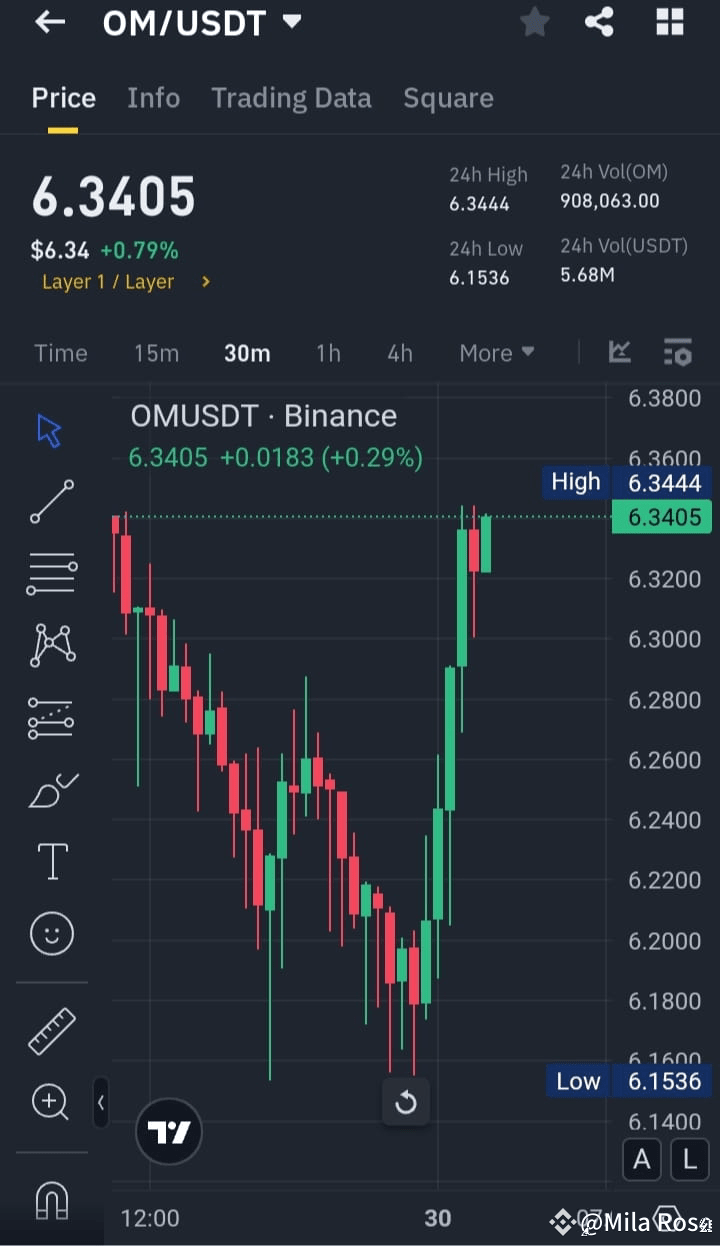720x1246 pixels.
Task: Select the trend line drawing tool
Action: click(49, 500)
